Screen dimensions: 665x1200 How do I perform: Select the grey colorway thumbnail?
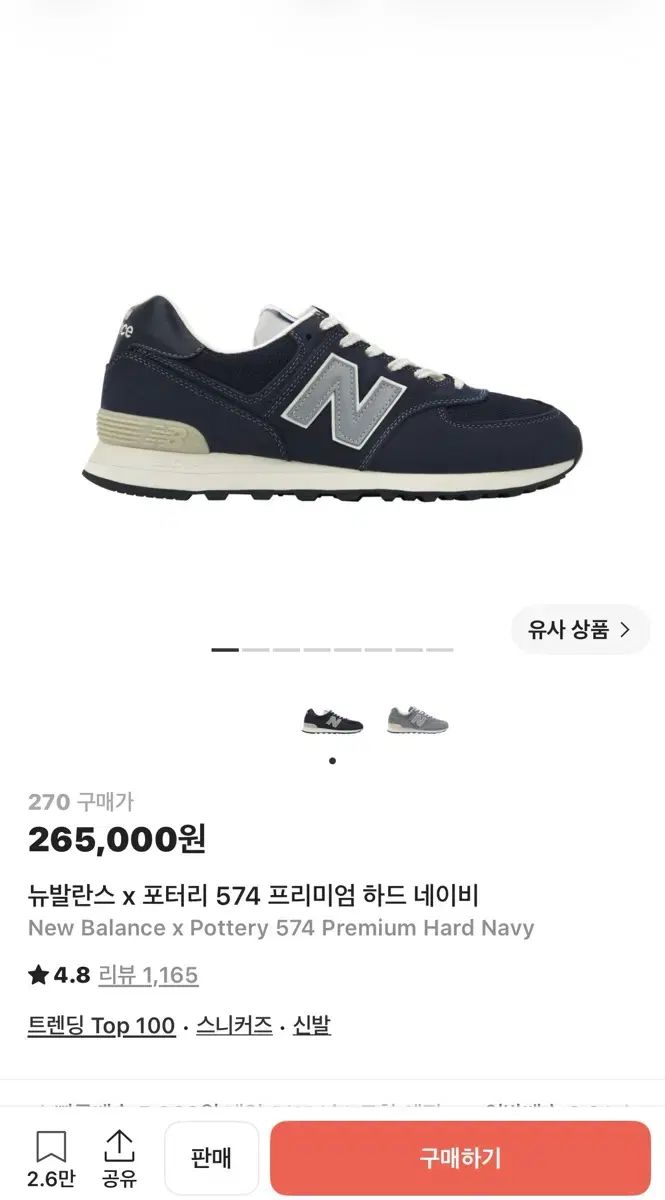pyautogui.click(x=418, y=719)
